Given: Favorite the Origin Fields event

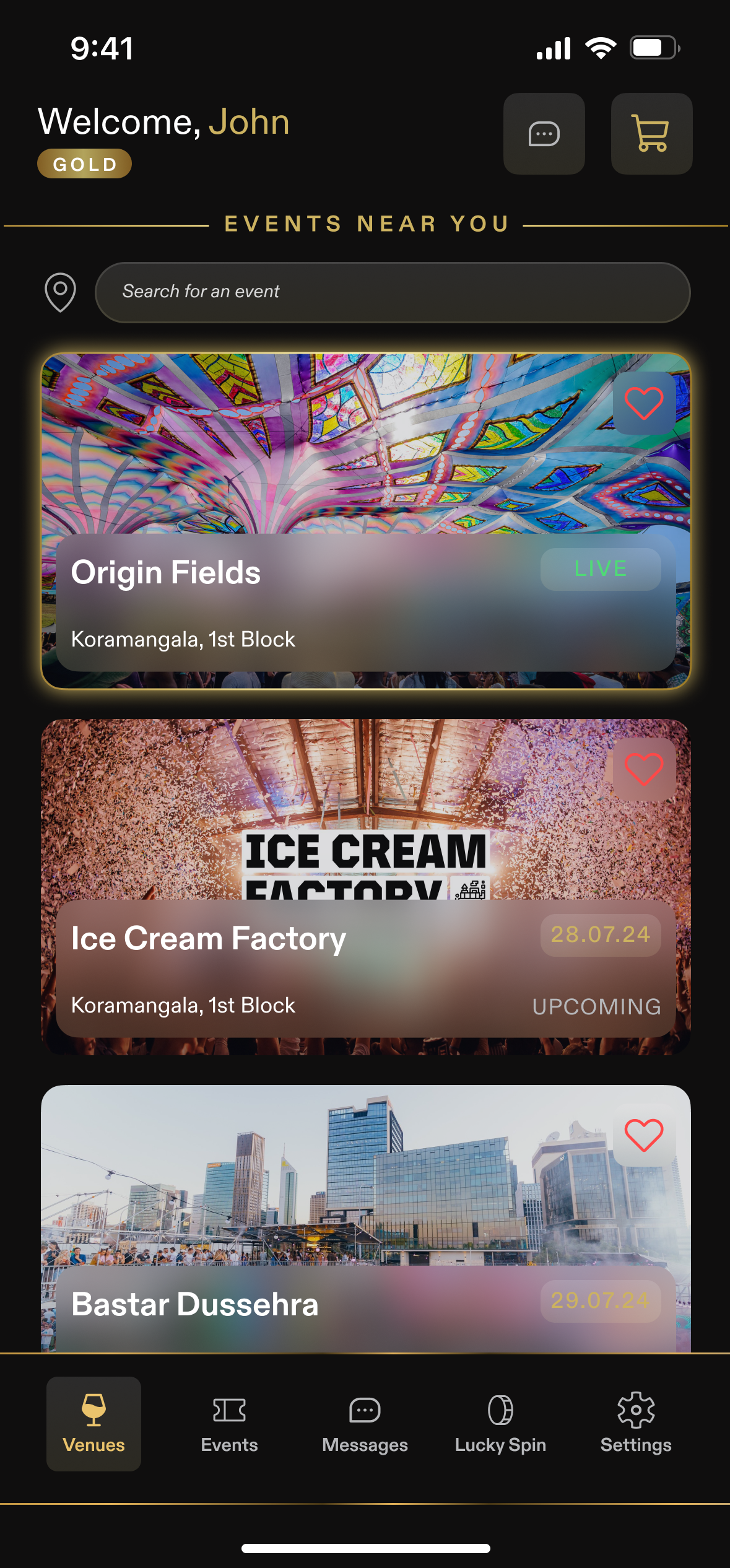Looking at the screenshot, I should point(644,403).
